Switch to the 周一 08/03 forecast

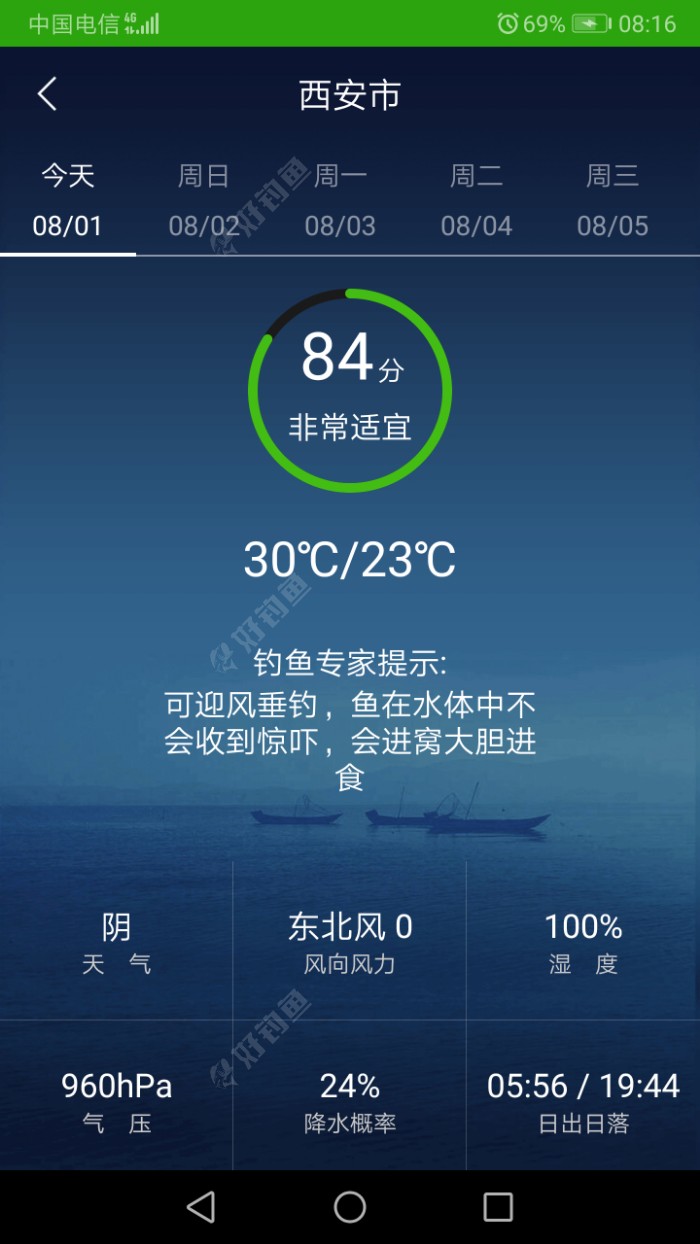click(340, 201)
